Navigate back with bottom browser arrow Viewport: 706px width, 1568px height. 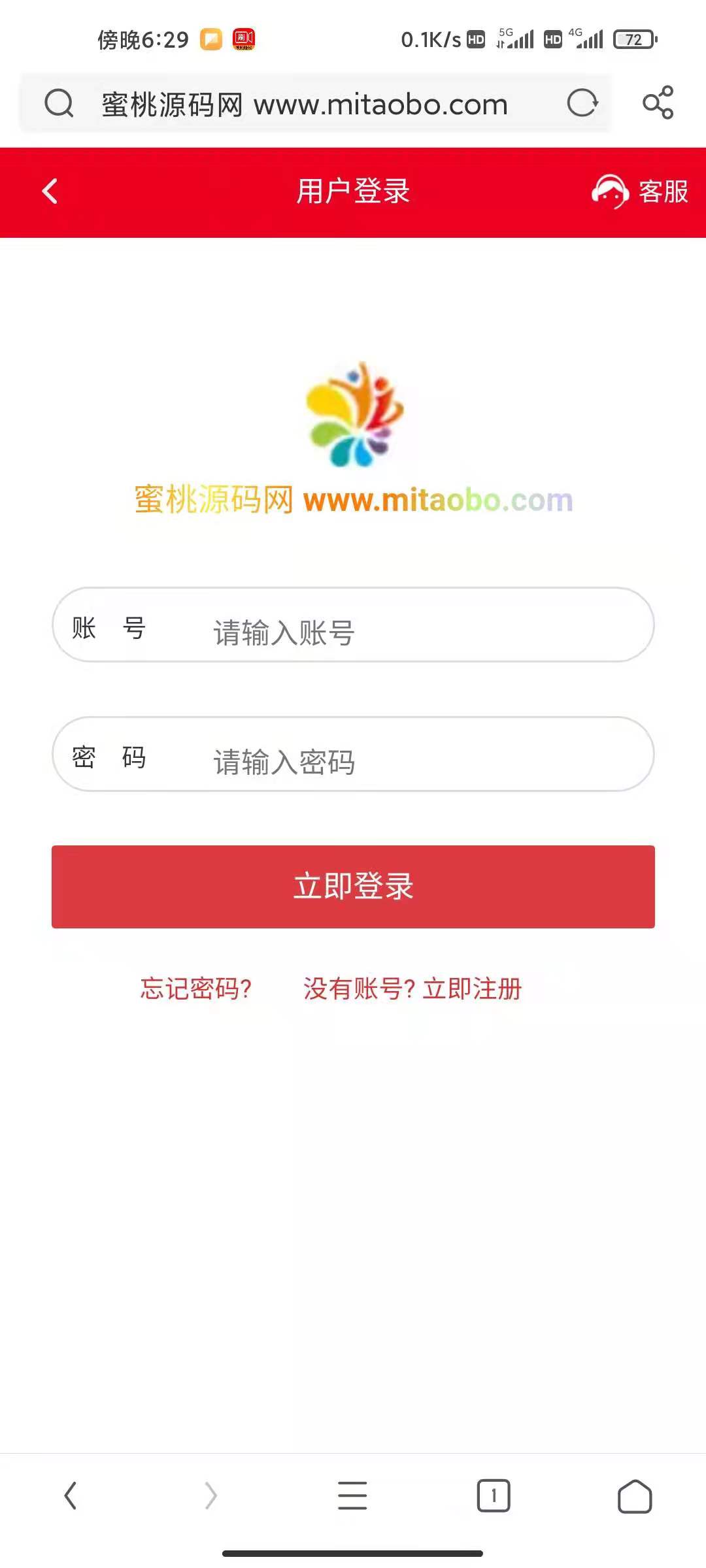pos(71,1495)
